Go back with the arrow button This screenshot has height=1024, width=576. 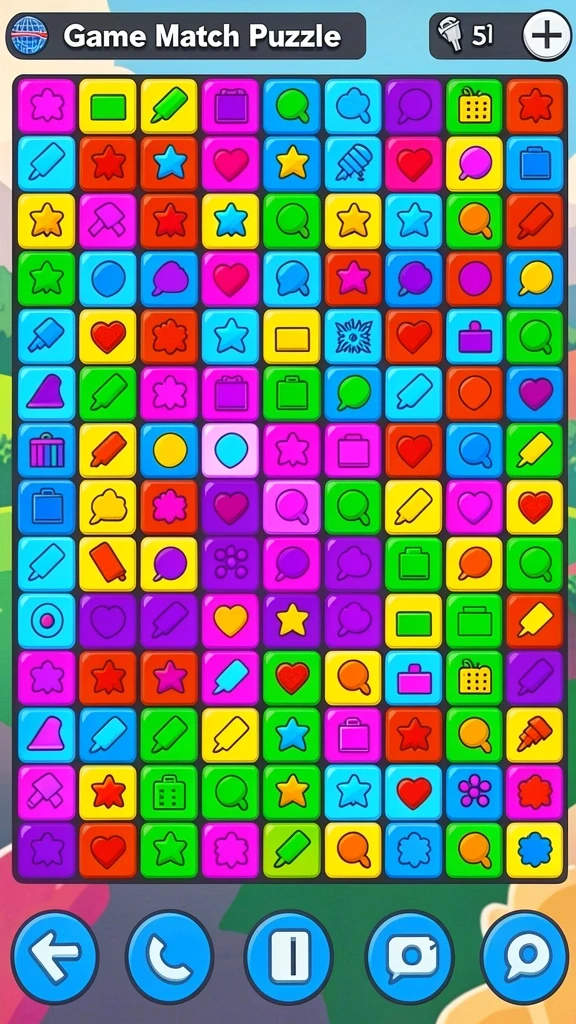click(56, 957)
